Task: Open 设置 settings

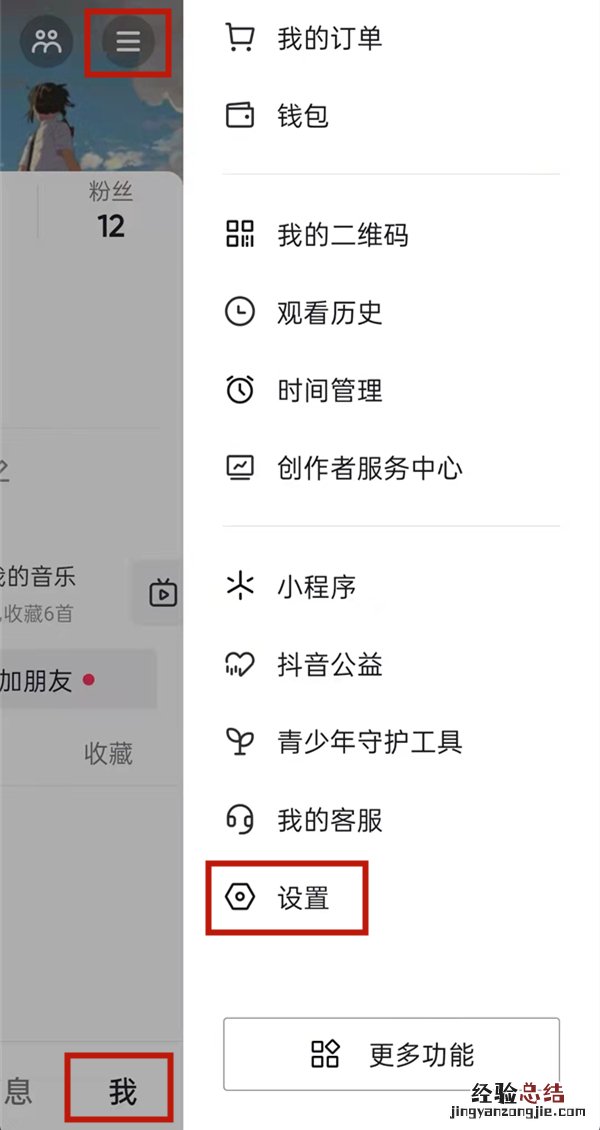Action: pos(303,898)
